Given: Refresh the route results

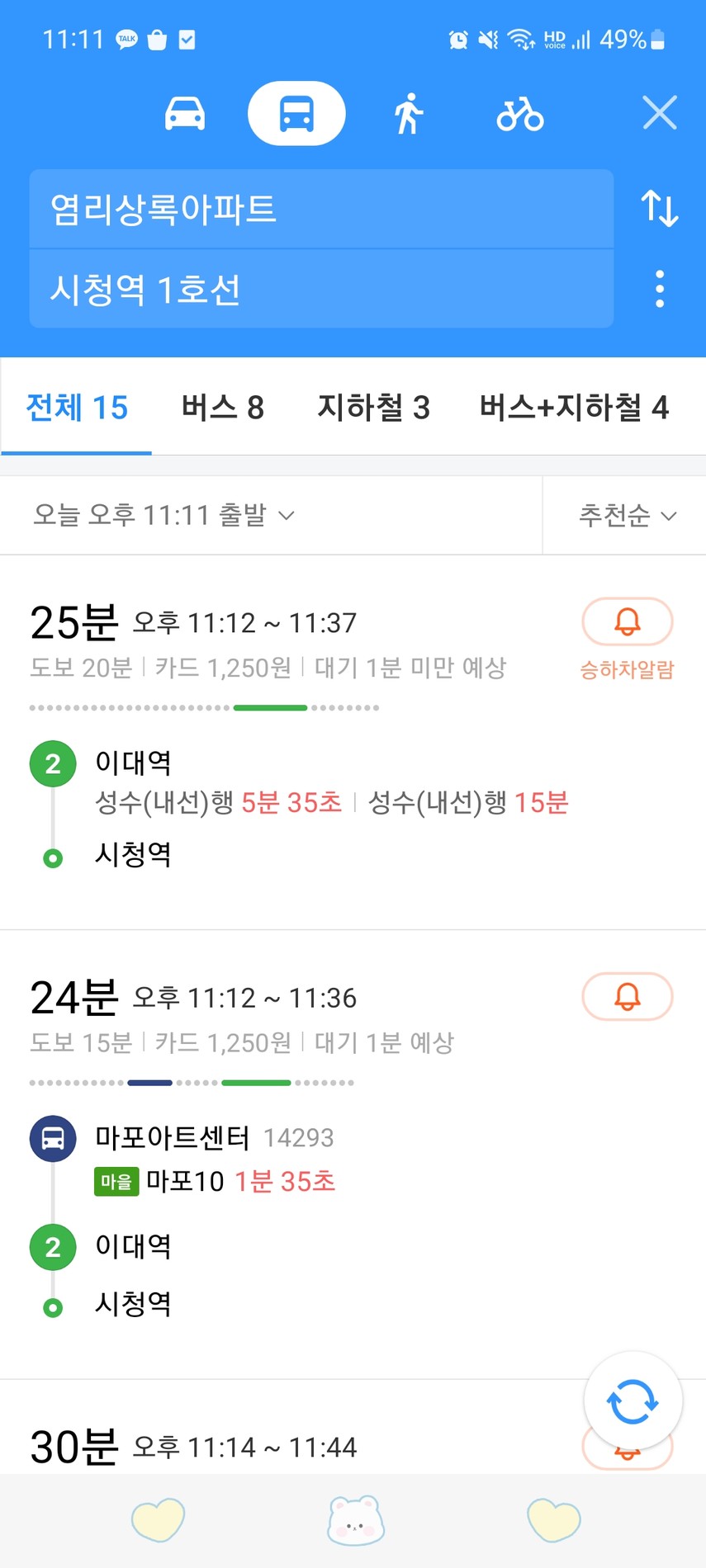Looking at the screenshot, I should coord(633,1401).
